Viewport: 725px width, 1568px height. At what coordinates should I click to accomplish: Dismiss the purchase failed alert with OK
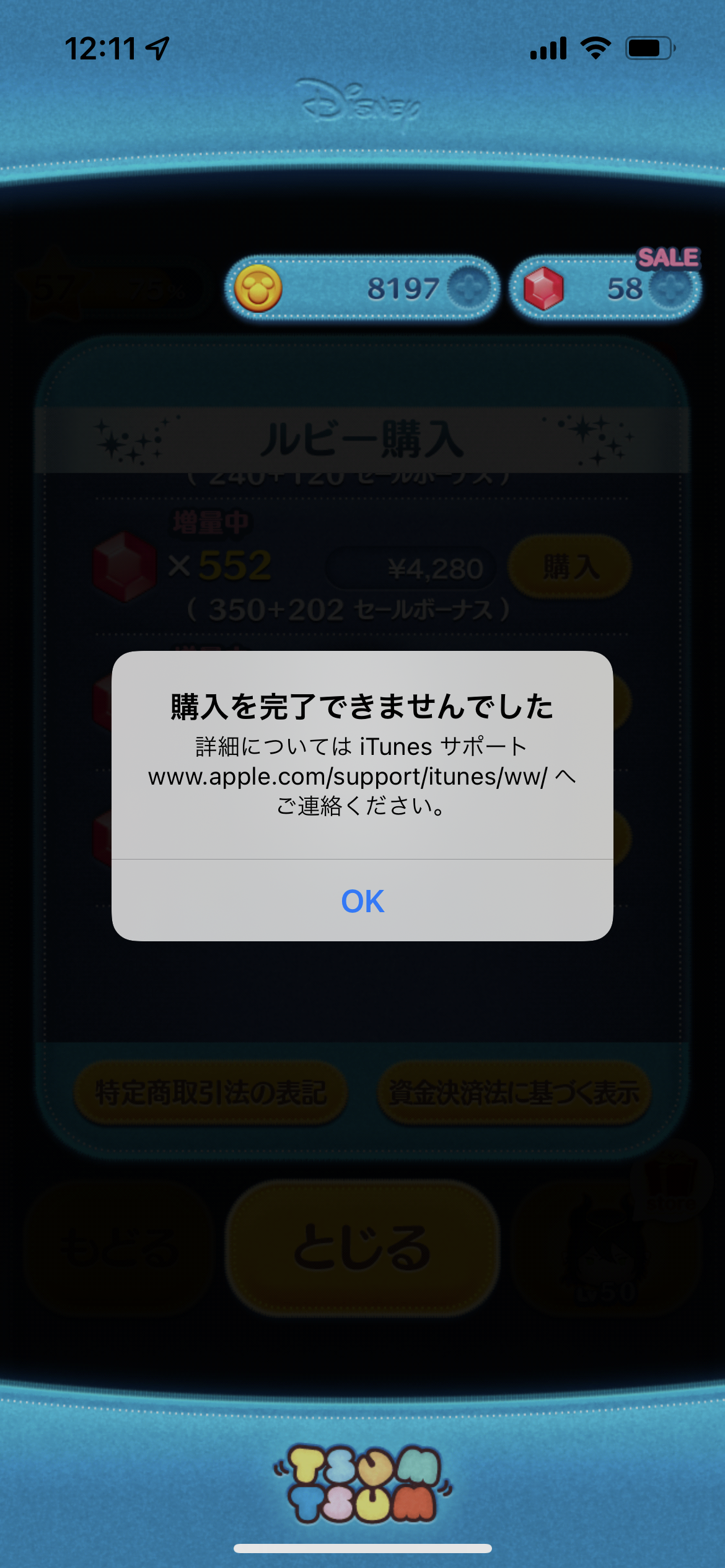pos(362,901)
